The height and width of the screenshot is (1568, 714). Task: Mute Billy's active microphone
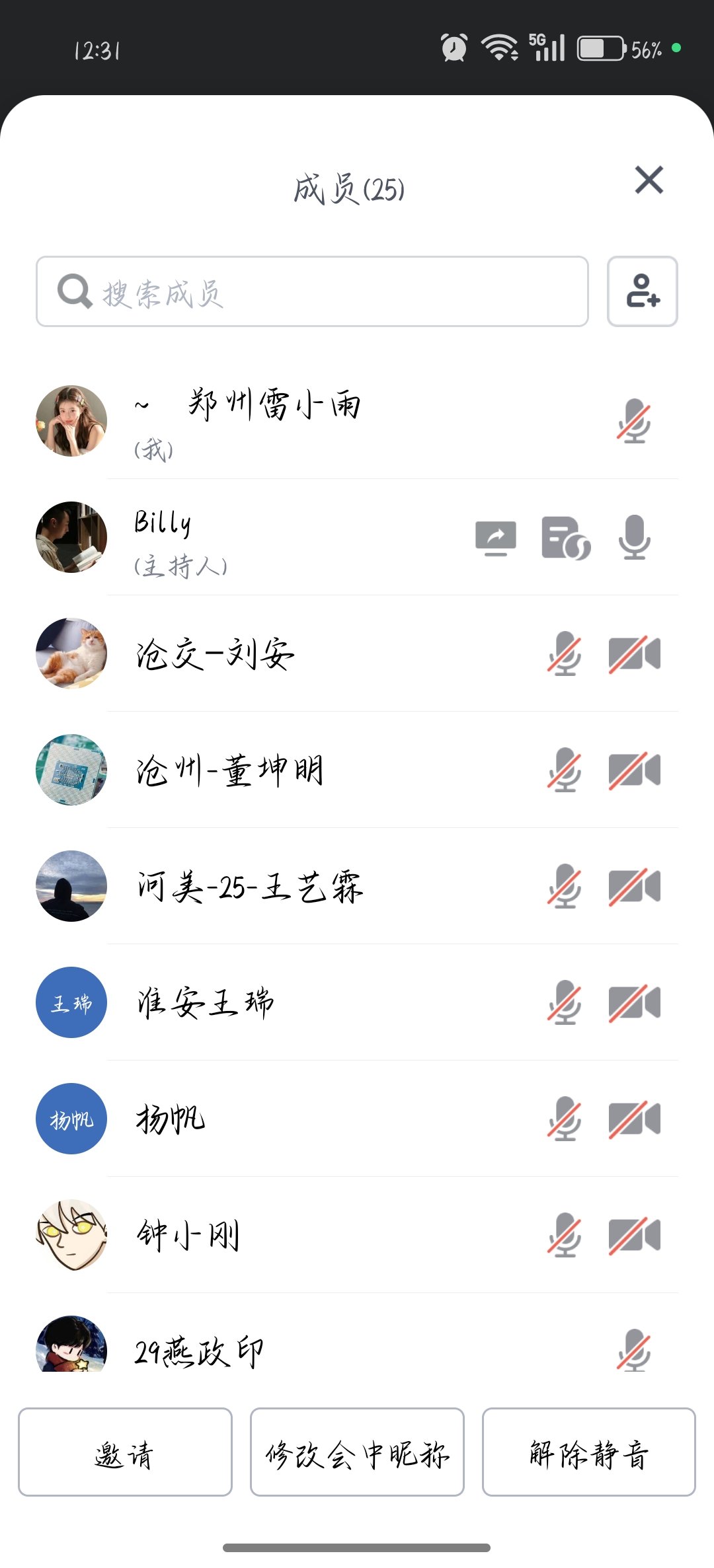(634, 537)
